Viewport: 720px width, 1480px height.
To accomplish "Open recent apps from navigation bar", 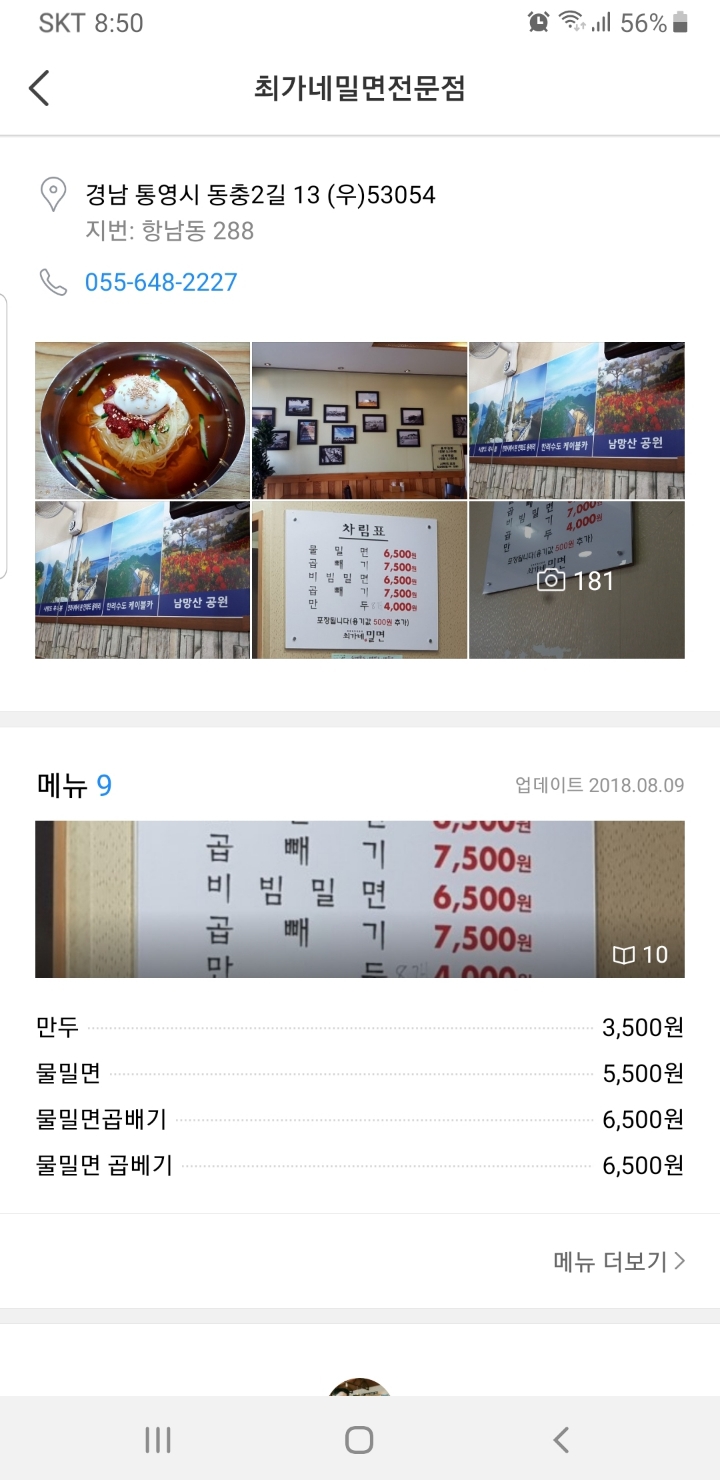I will point(158,1440).
